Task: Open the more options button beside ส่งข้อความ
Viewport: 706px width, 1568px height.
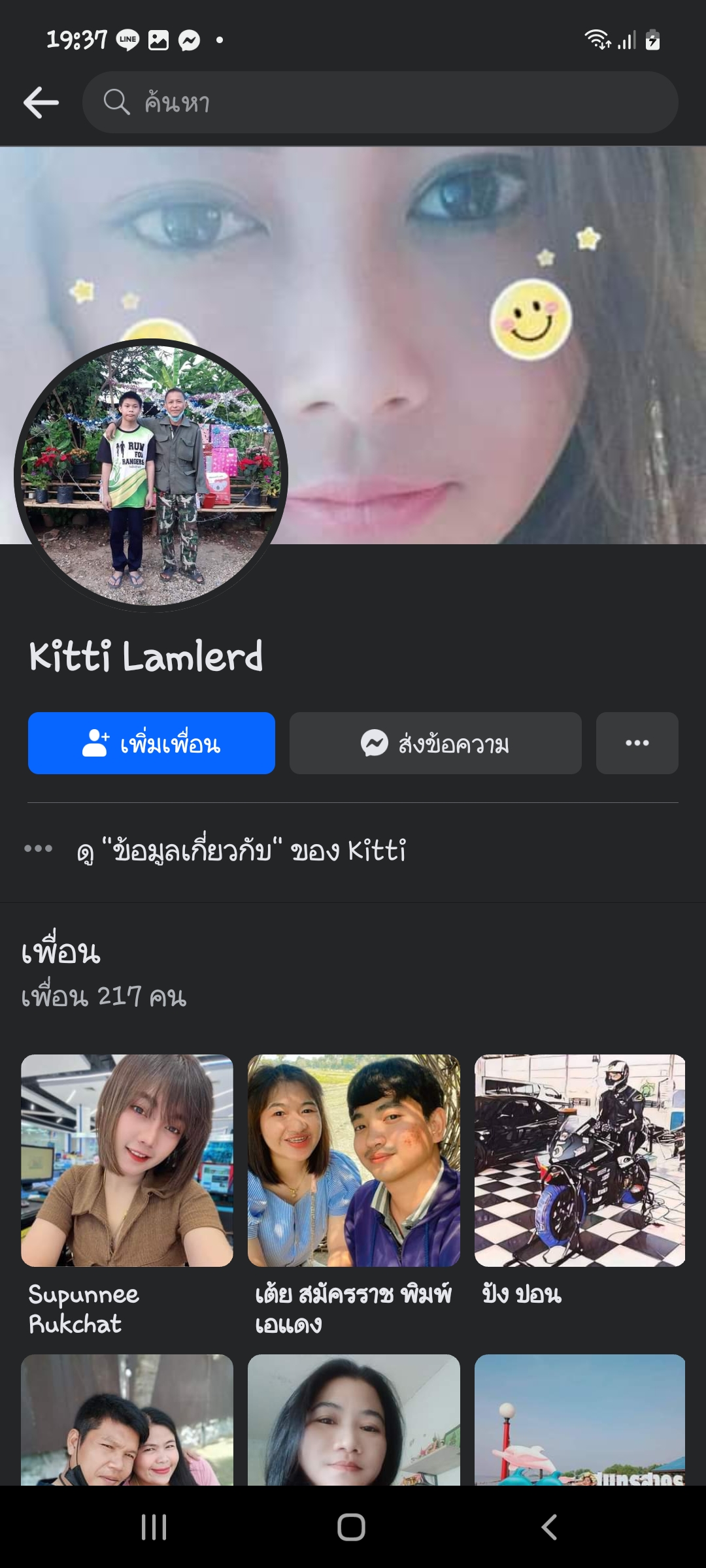Action: pos(637,743)
